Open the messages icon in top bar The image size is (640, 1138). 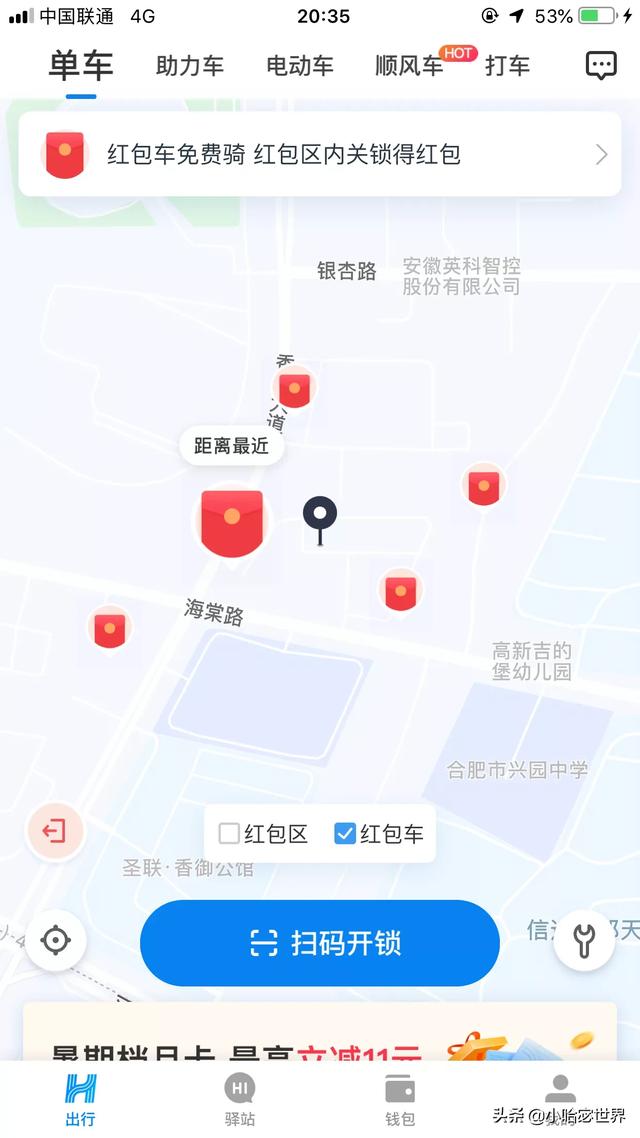click(x=600, y=66)
